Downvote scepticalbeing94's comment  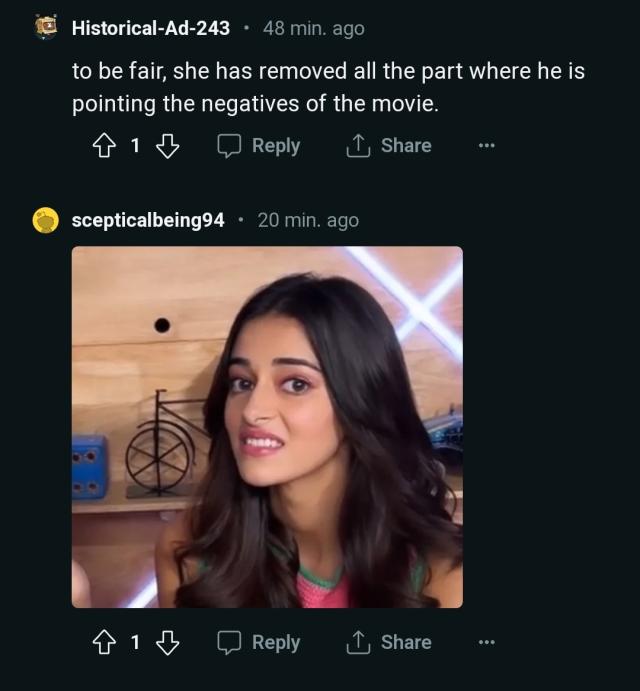tap(167, 643)
